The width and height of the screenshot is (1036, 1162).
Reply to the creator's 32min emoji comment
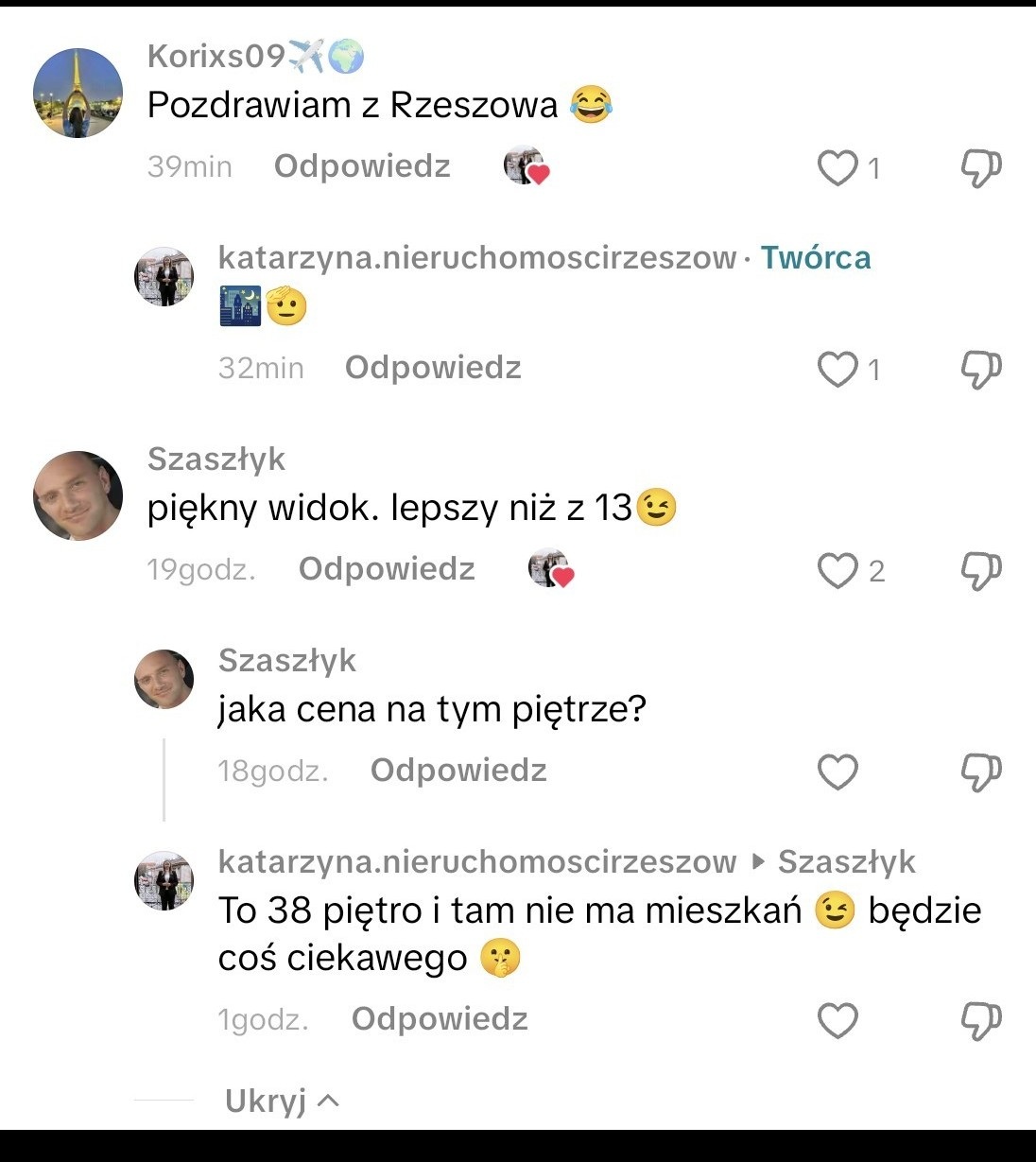click(433, 368)
